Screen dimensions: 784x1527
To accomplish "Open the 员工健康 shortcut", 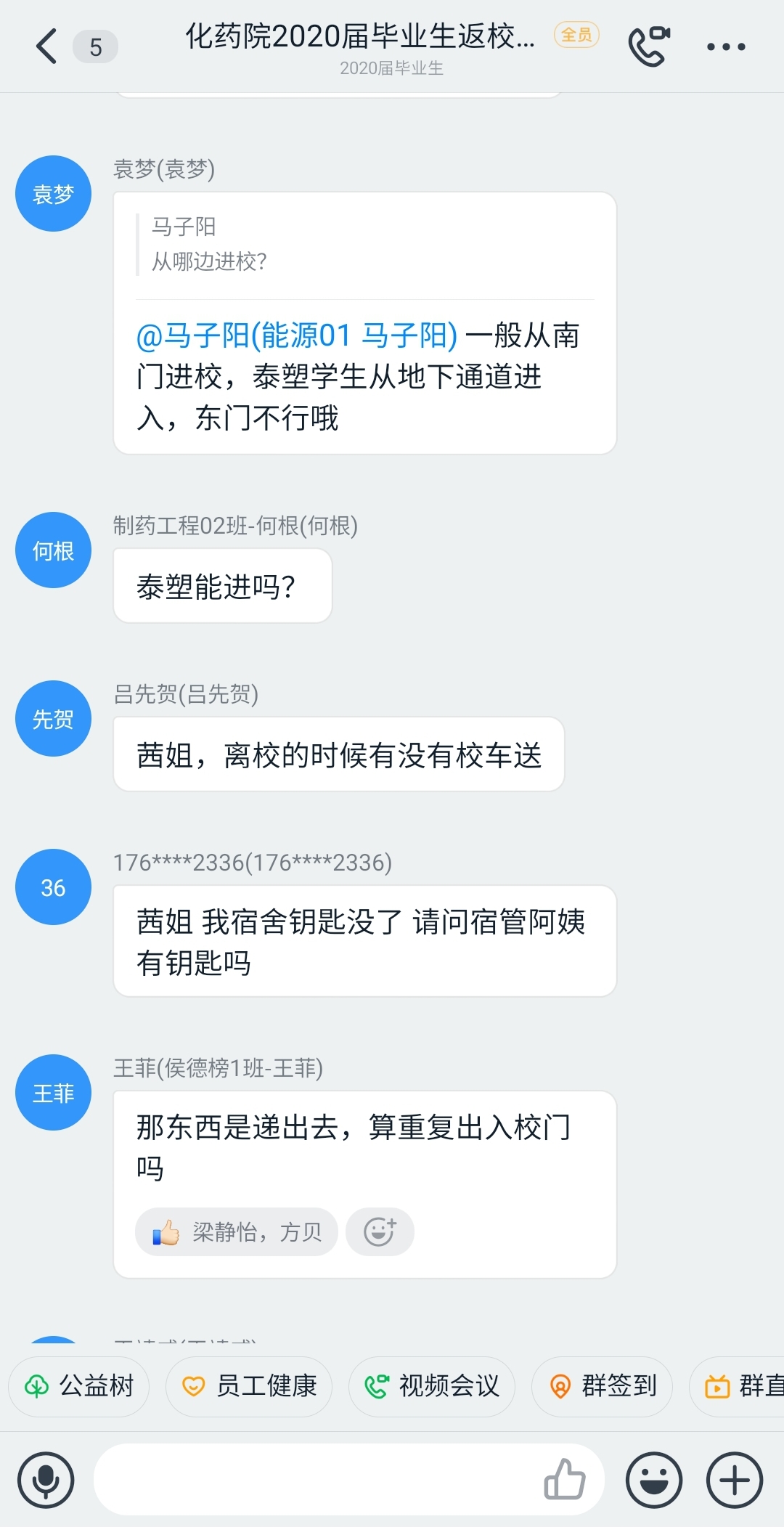I will (x=249, y=1386).
